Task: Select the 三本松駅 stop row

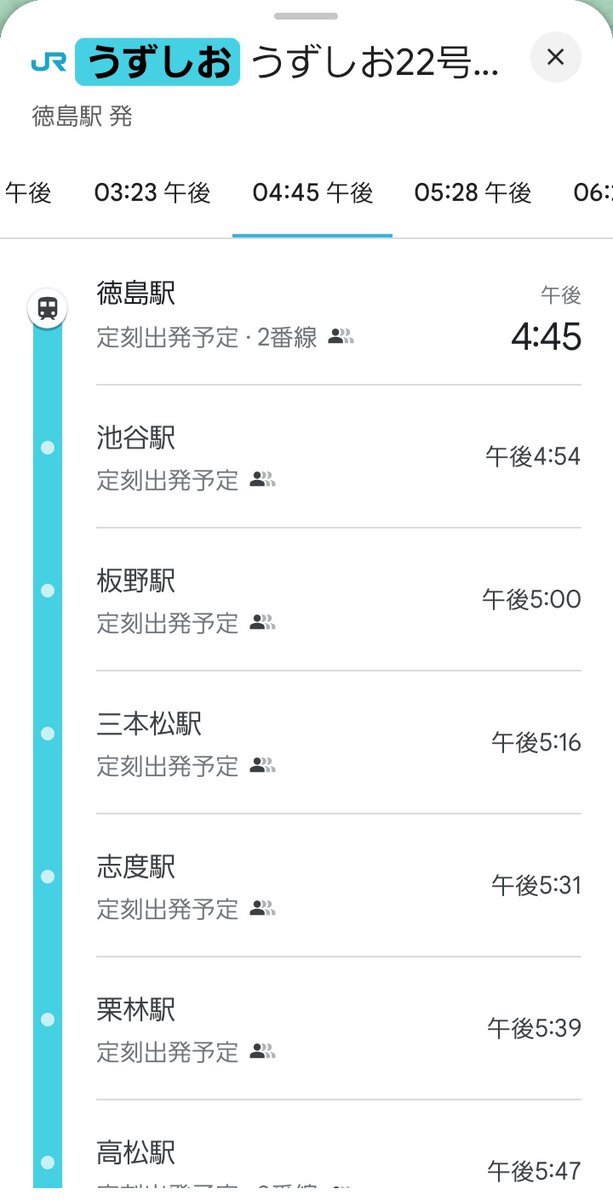Action: point(338,743)
